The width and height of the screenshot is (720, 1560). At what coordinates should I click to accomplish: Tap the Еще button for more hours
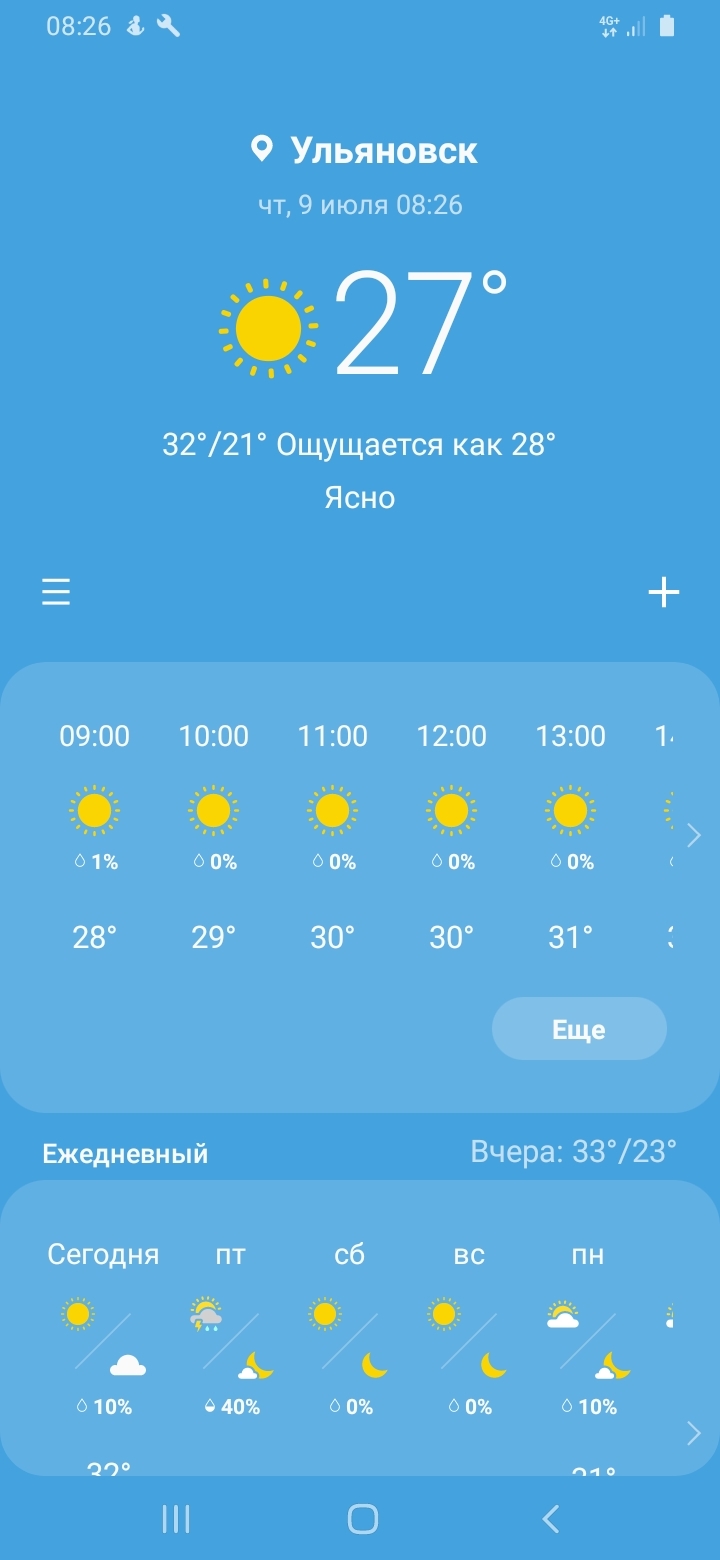click(579, 1029)
